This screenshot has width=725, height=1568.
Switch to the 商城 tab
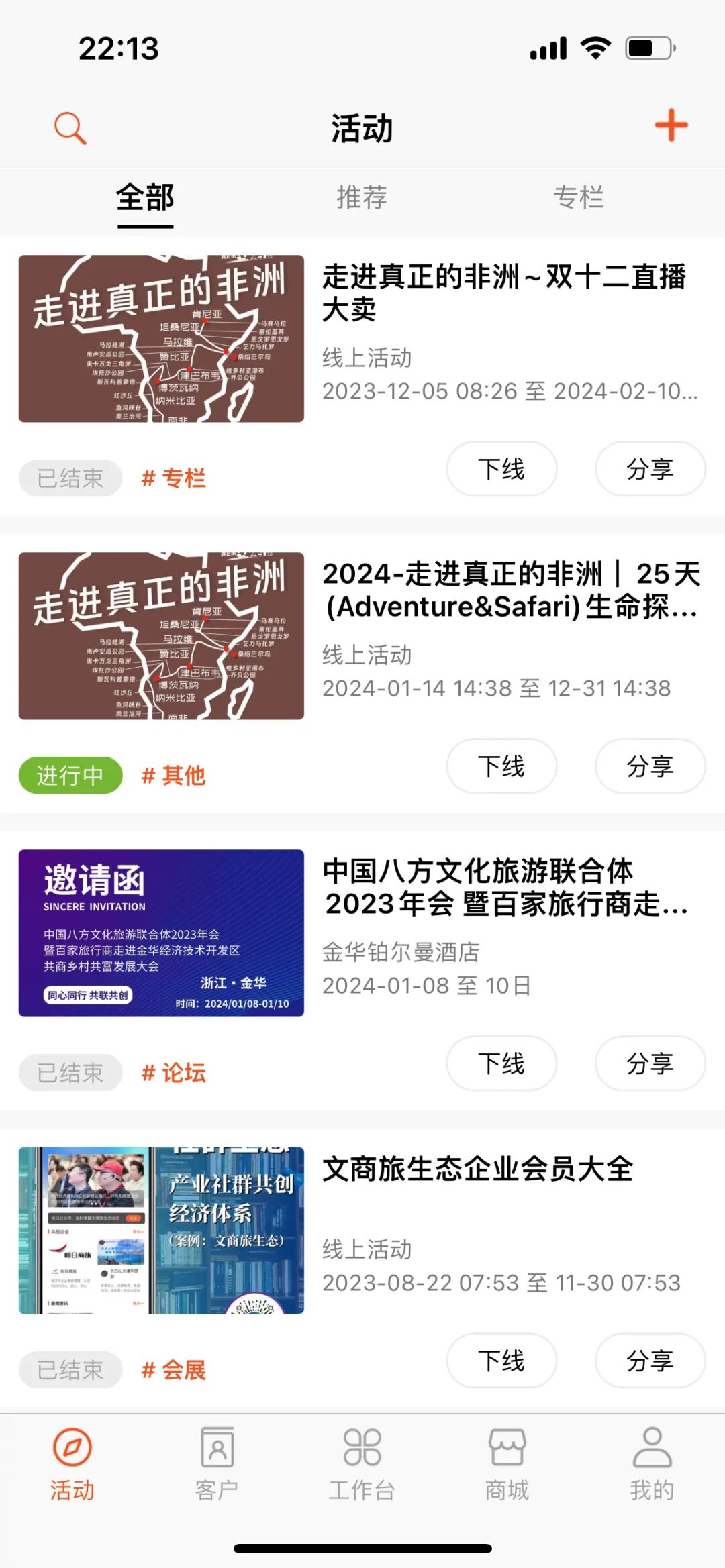click(x=507, y=1464)
